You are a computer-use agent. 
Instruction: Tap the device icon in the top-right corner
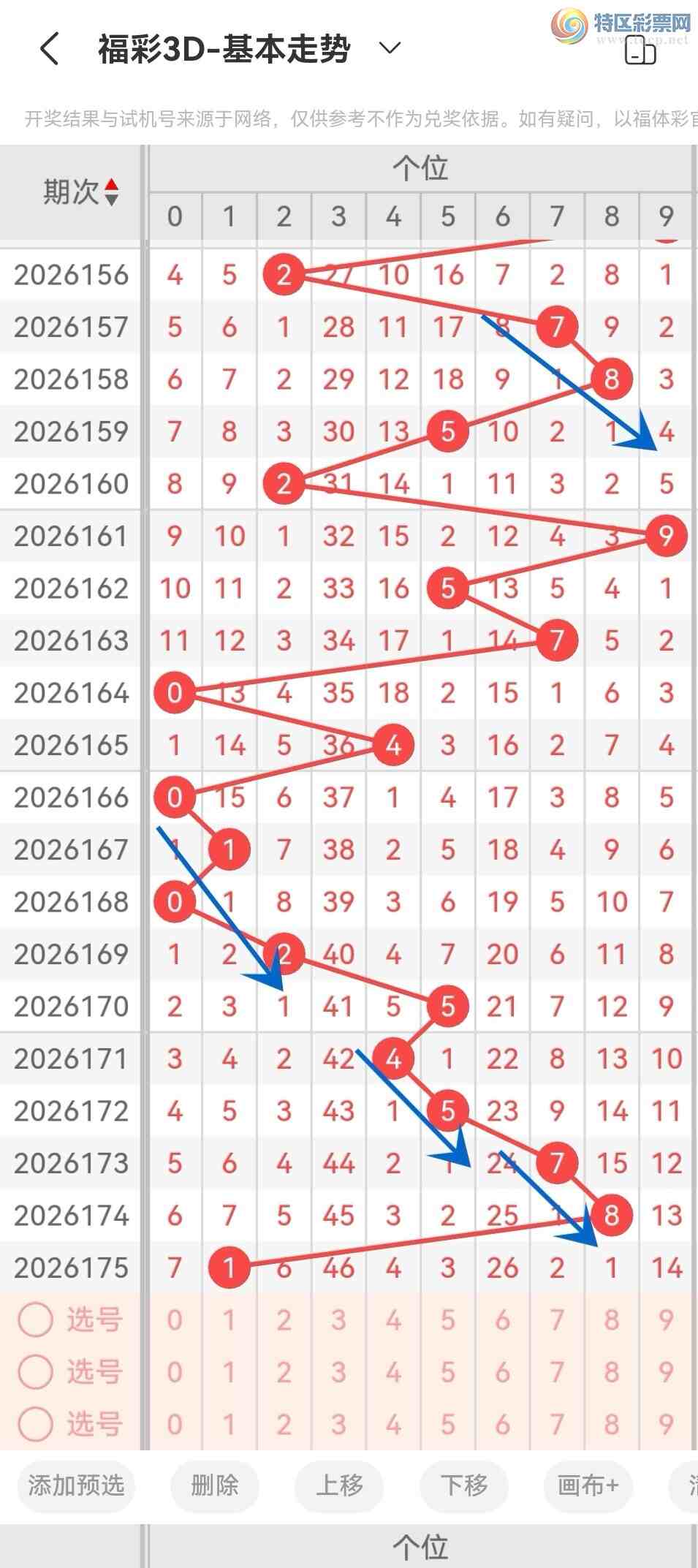tap(640, 51)
